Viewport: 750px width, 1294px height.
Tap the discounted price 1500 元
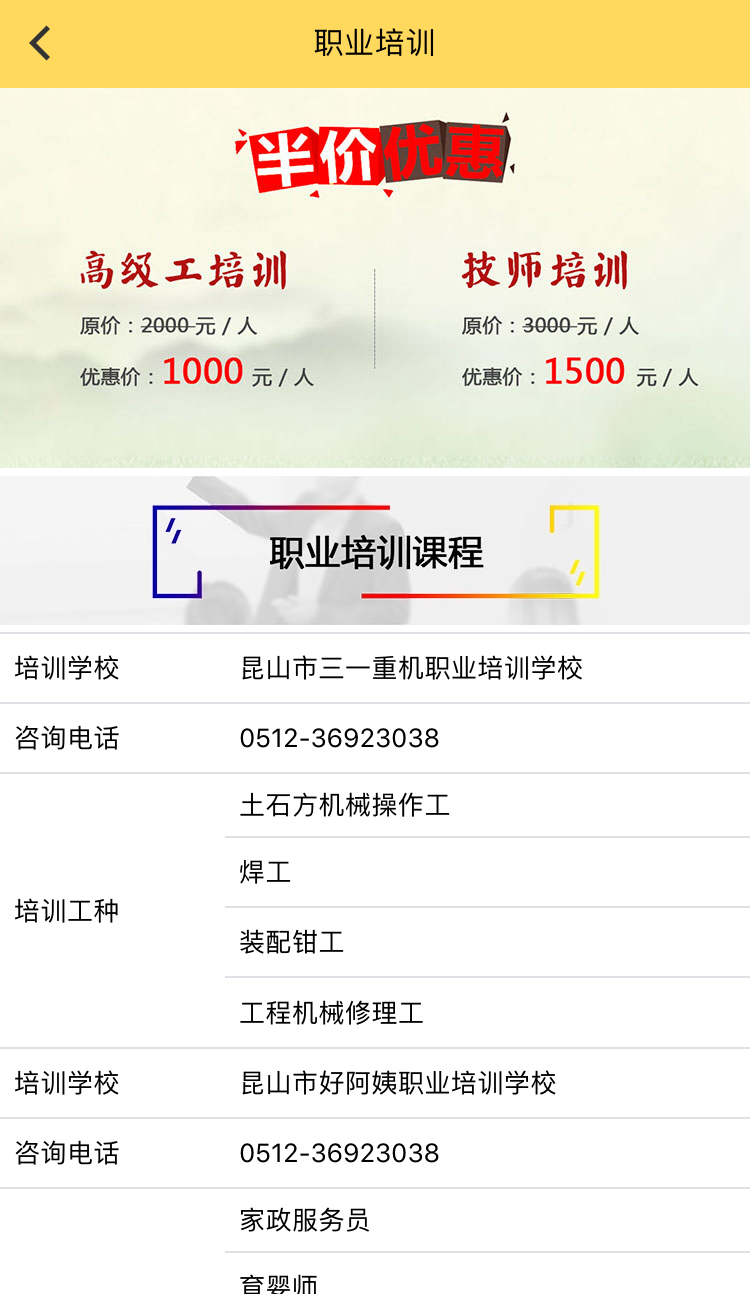point(586,370)
